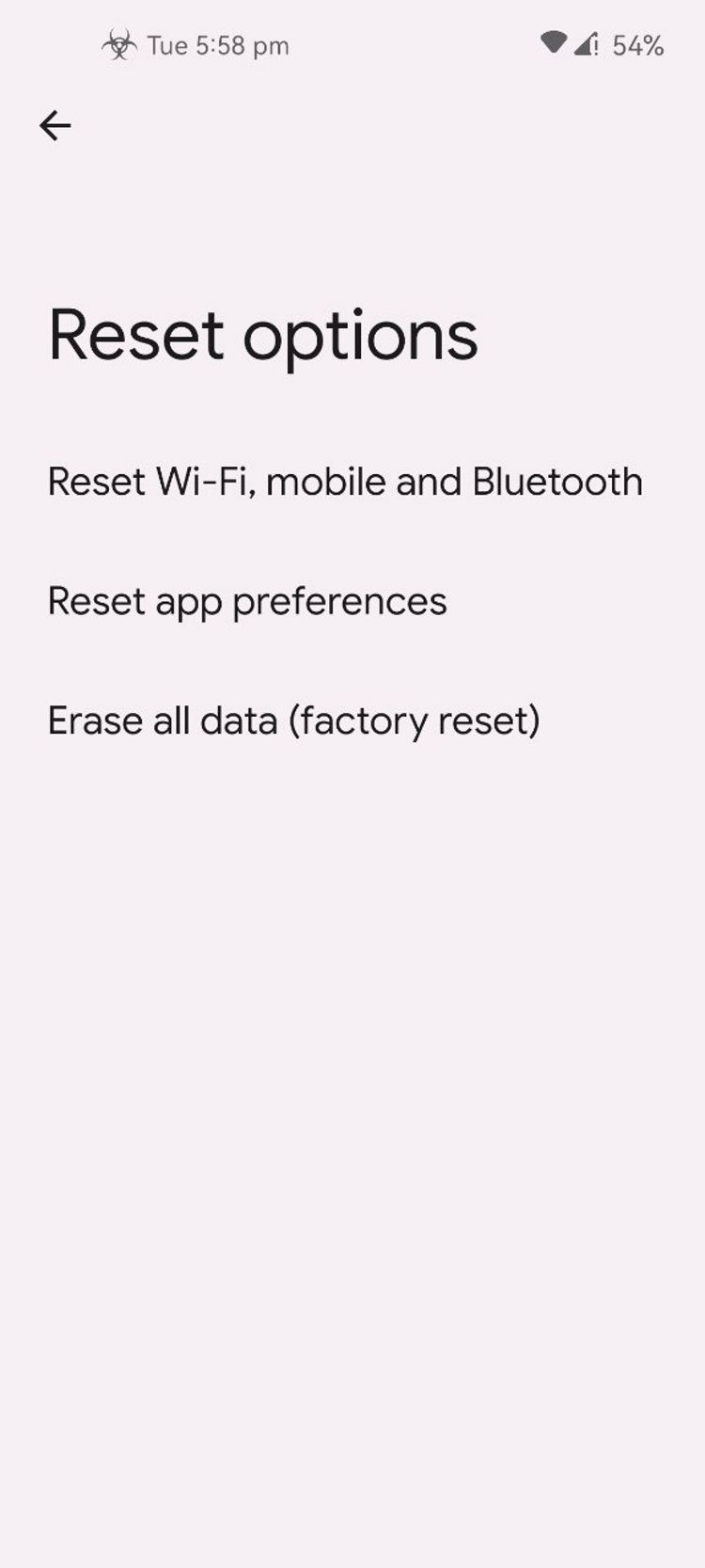705x1568 pixels.
Task: Click the back arrow navigation icon
Action: point(55,125)
